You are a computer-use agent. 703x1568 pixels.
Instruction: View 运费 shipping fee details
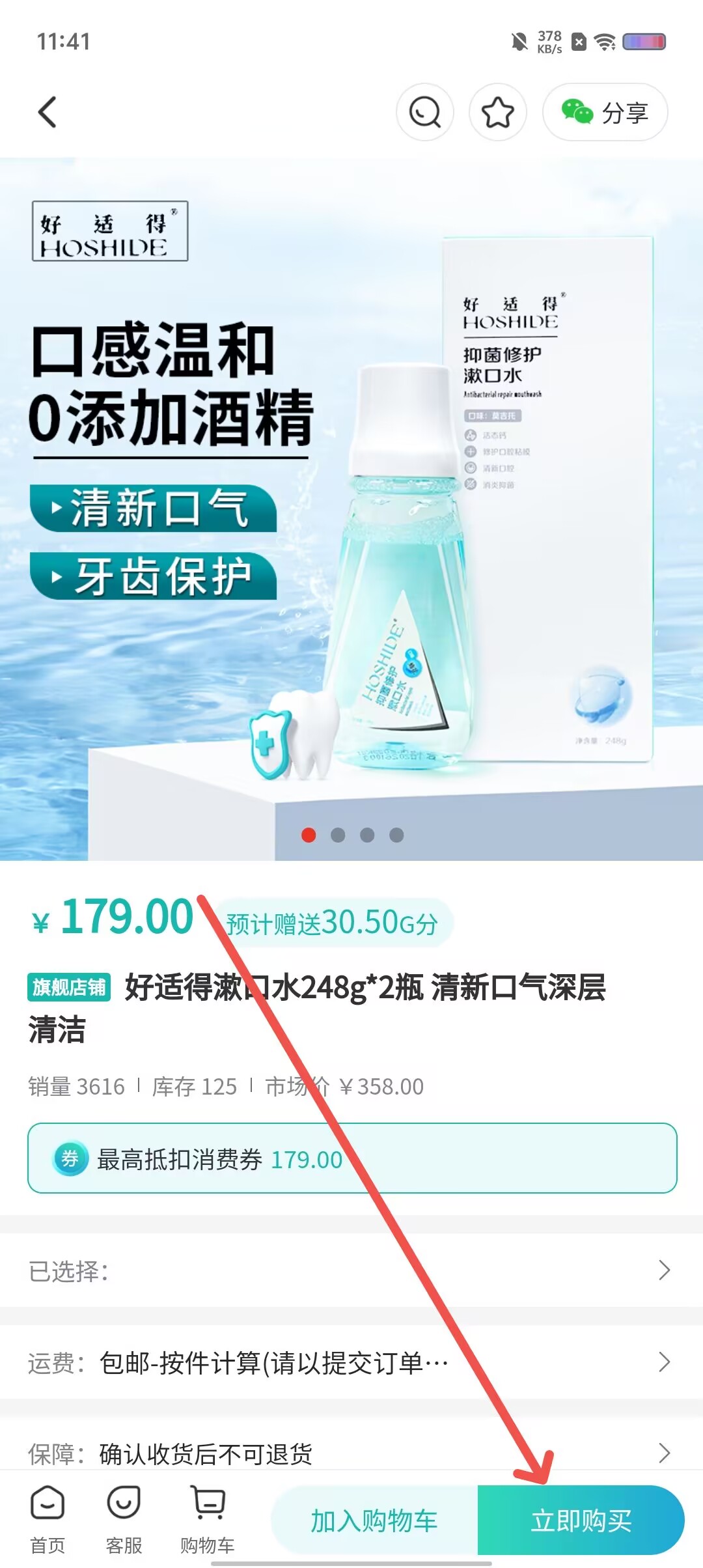(x=351, y=1362)
